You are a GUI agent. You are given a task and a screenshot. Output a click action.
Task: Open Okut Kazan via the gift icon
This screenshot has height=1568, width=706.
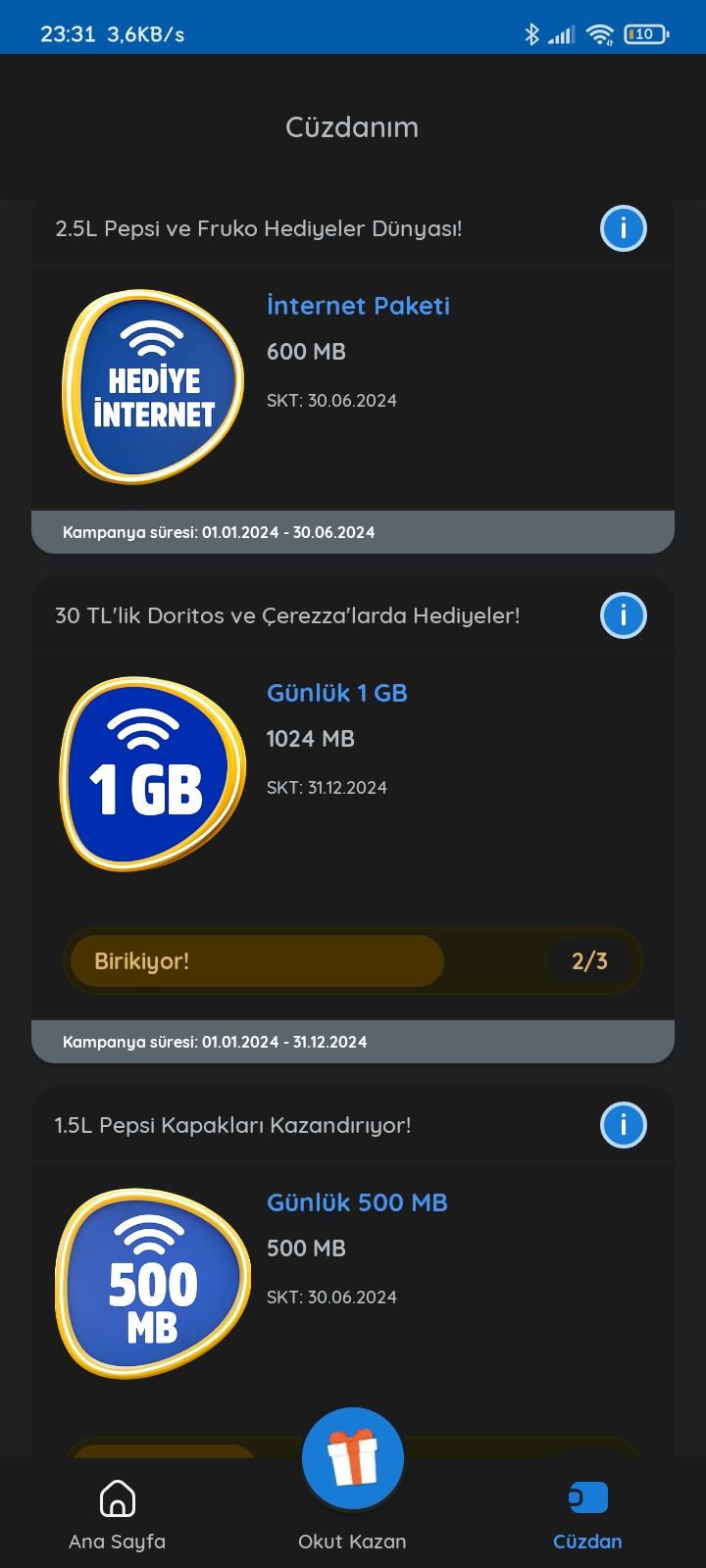tap(353, 1457)
